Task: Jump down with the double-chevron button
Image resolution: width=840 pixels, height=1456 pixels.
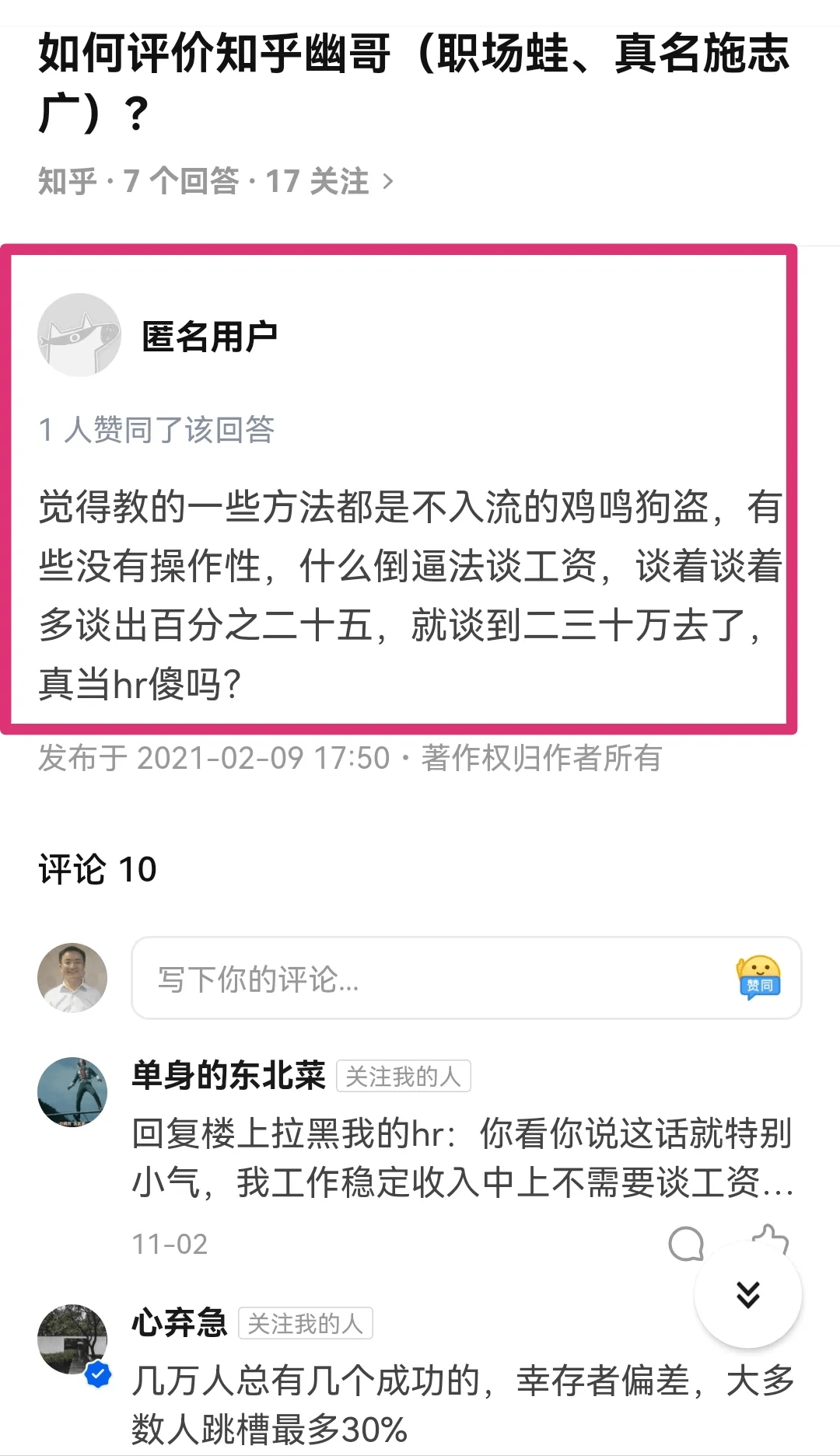Action: [x=748, y=1294]
